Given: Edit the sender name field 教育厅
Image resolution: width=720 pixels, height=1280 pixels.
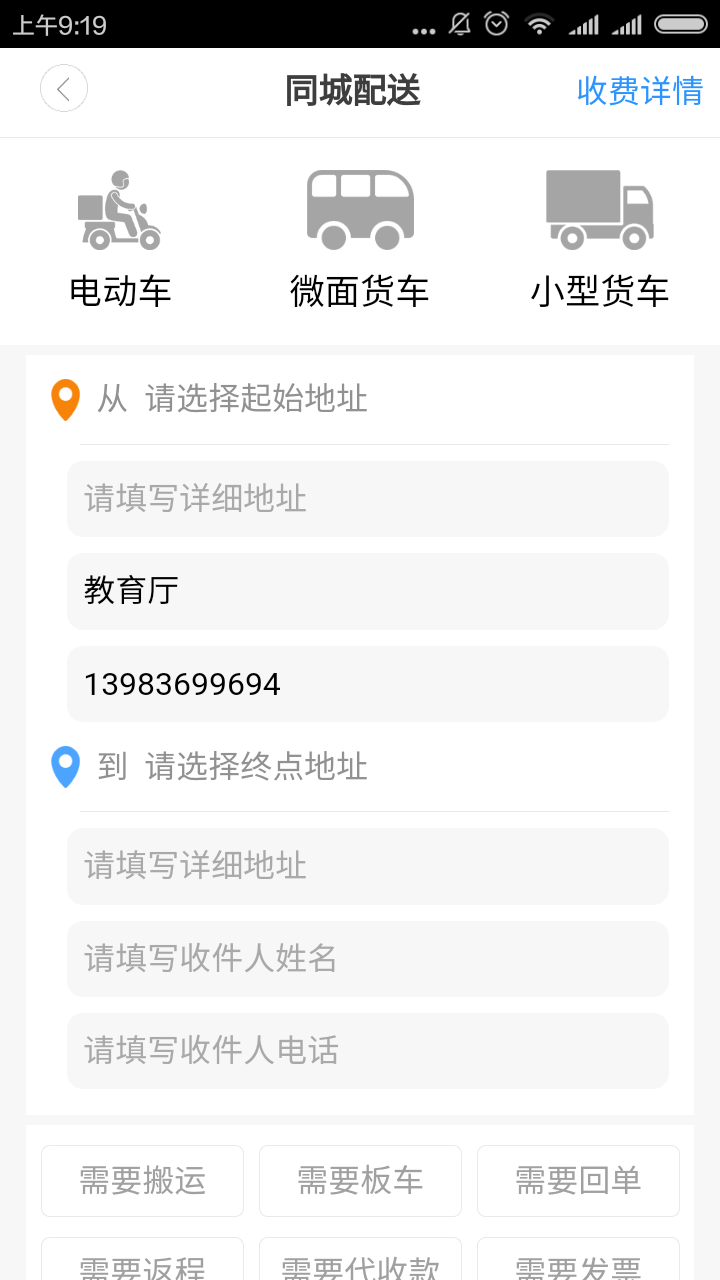Looking at the screenshot, I should pos(367,591).
